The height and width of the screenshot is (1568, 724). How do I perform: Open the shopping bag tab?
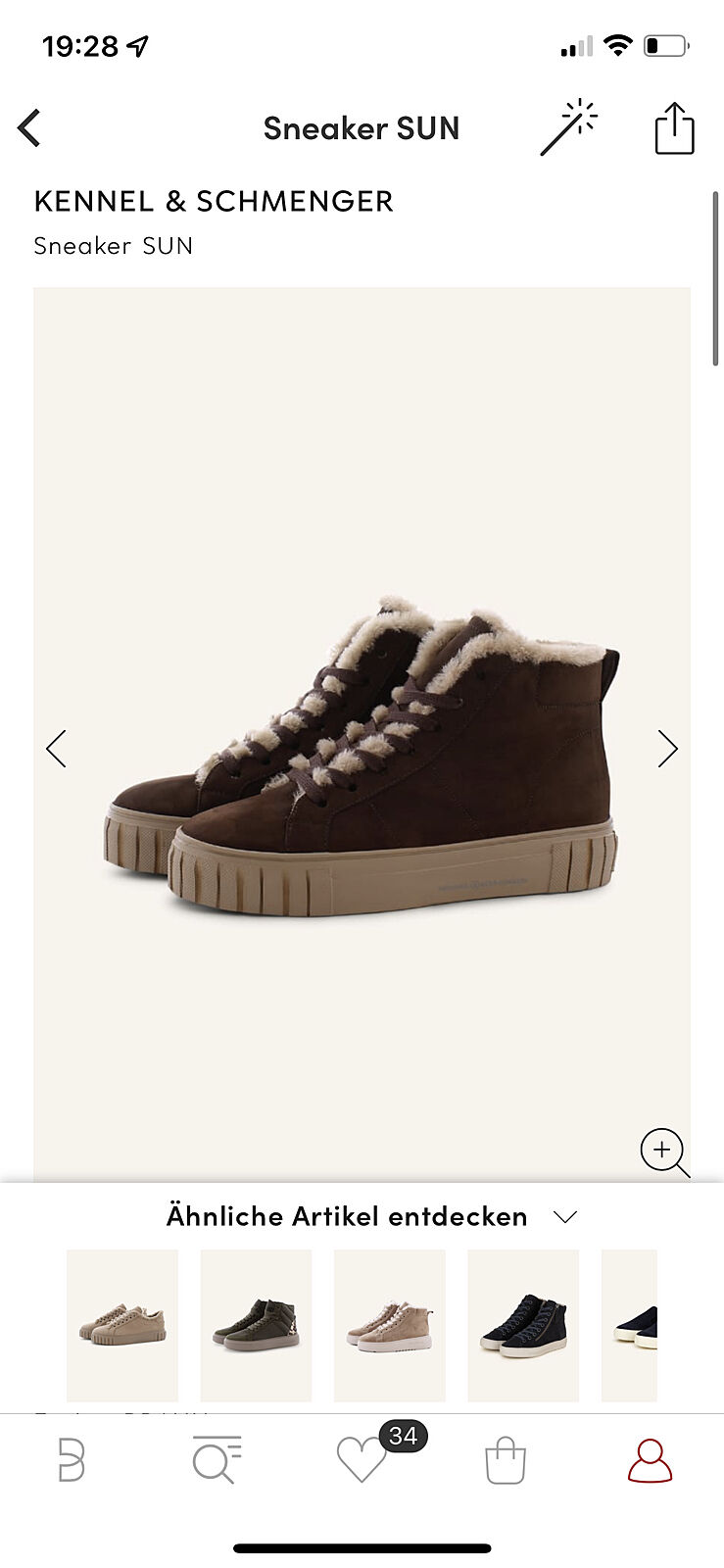tap(506, 1460)
